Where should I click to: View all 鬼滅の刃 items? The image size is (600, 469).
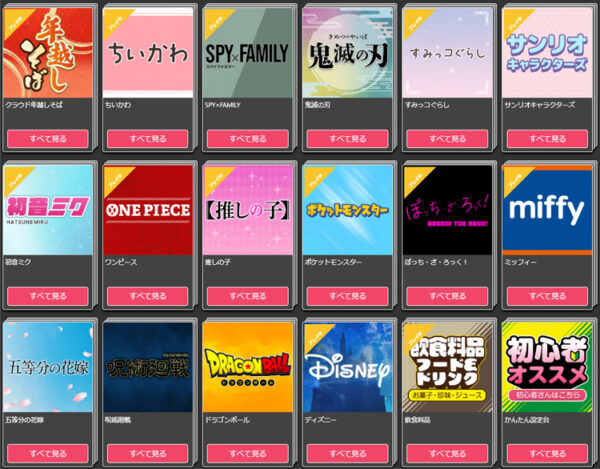[x=346, y=139]
